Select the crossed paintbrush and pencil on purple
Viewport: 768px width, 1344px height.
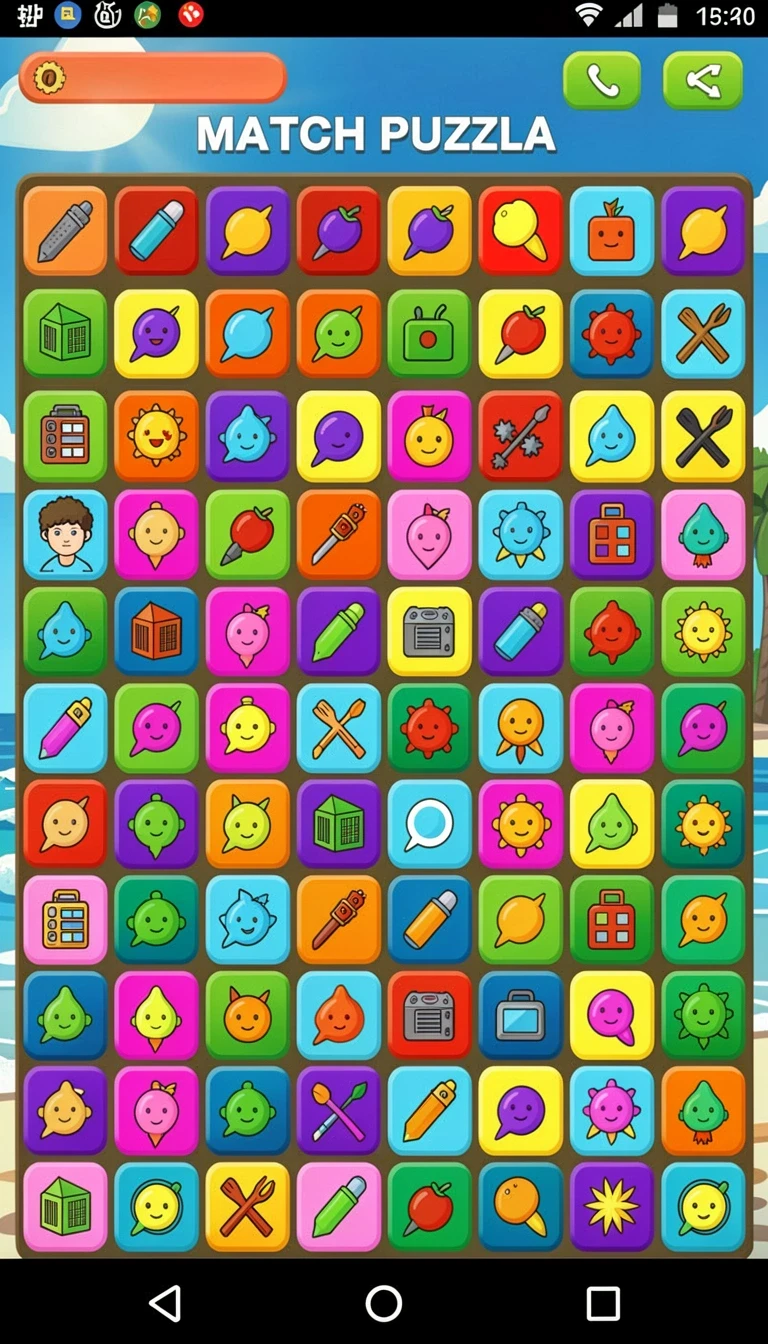click(338, 1110)
